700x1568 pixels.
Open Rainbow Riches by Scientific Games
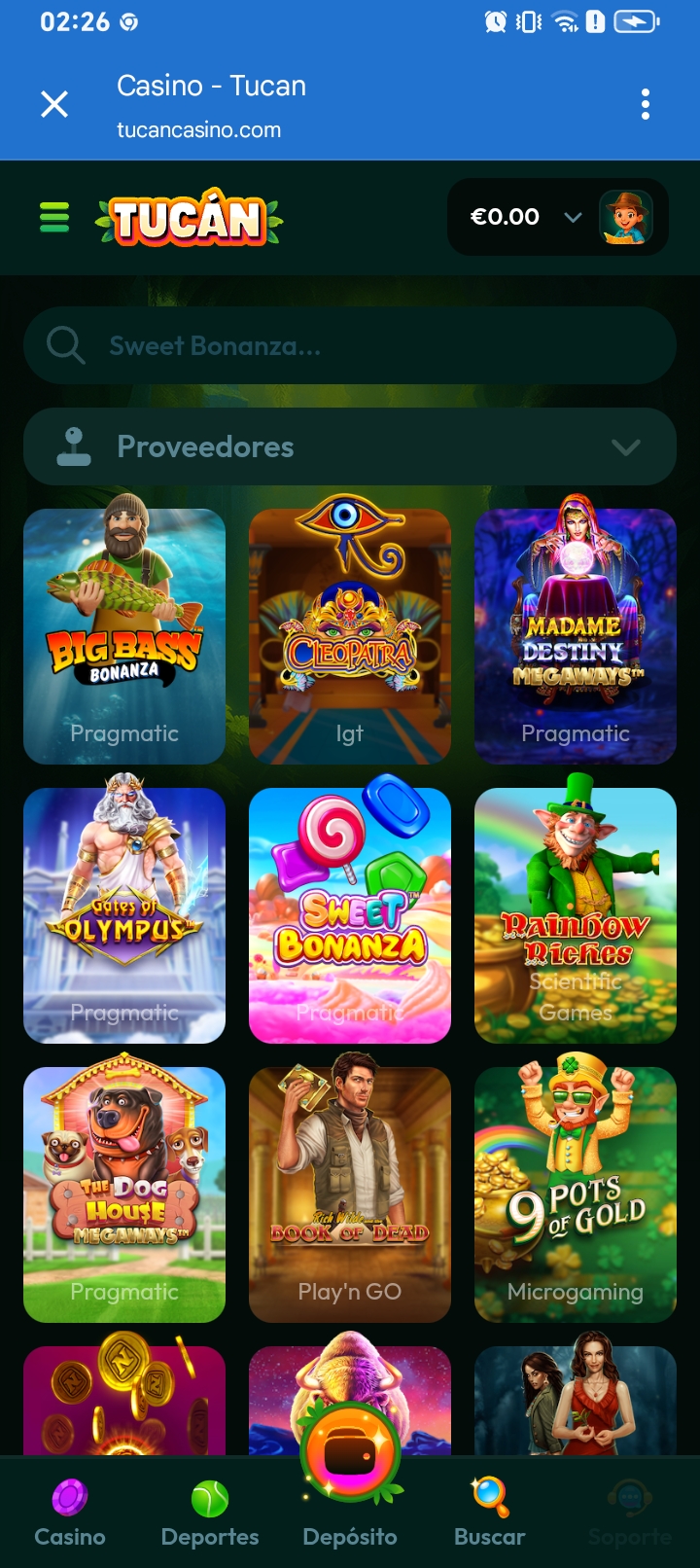point(576,915)
